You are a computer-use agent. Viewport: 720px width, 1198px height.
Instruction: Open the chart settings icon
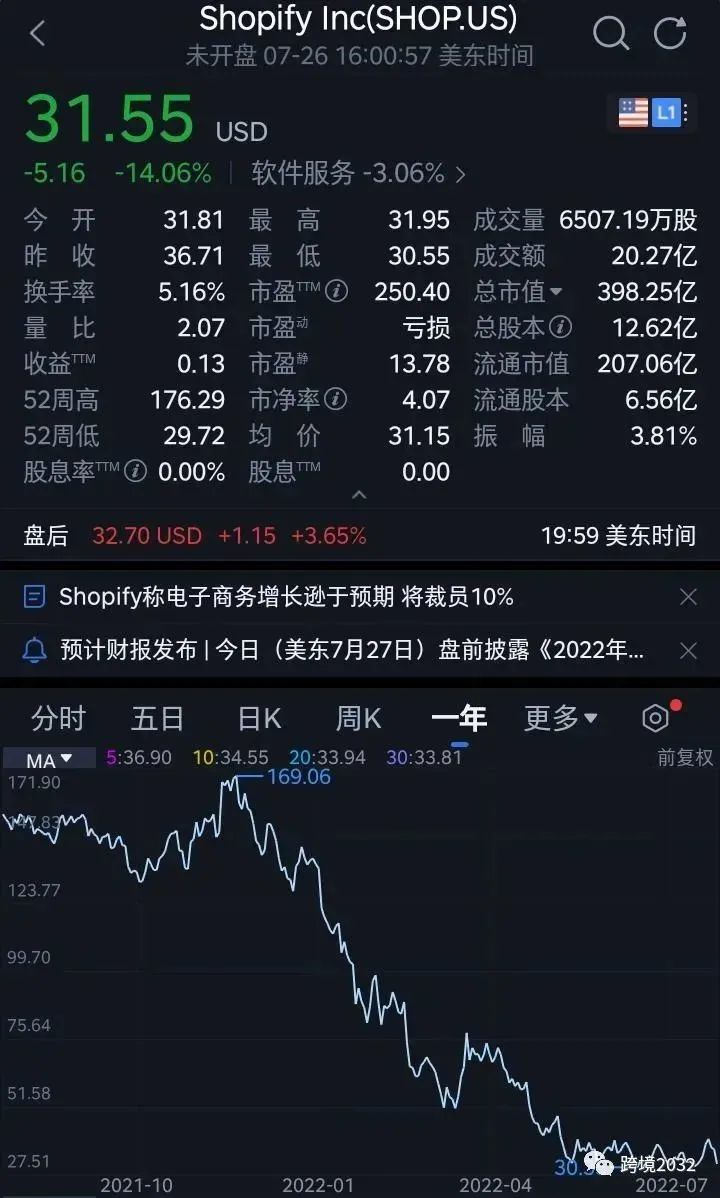pyautogui.click(x=655, y=718)
